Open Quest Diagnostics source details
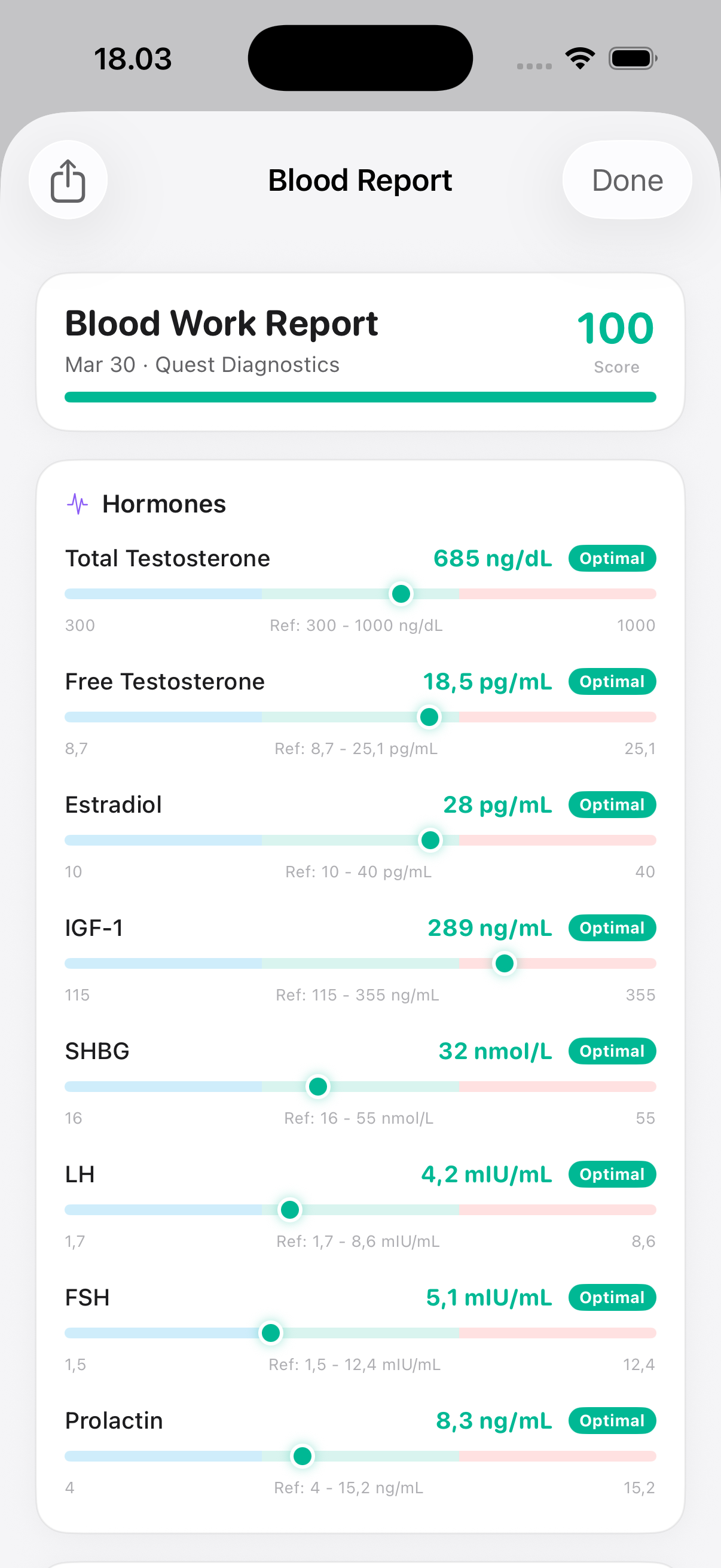Screen dimensions: 721x1568 click(x=247, y=364)
